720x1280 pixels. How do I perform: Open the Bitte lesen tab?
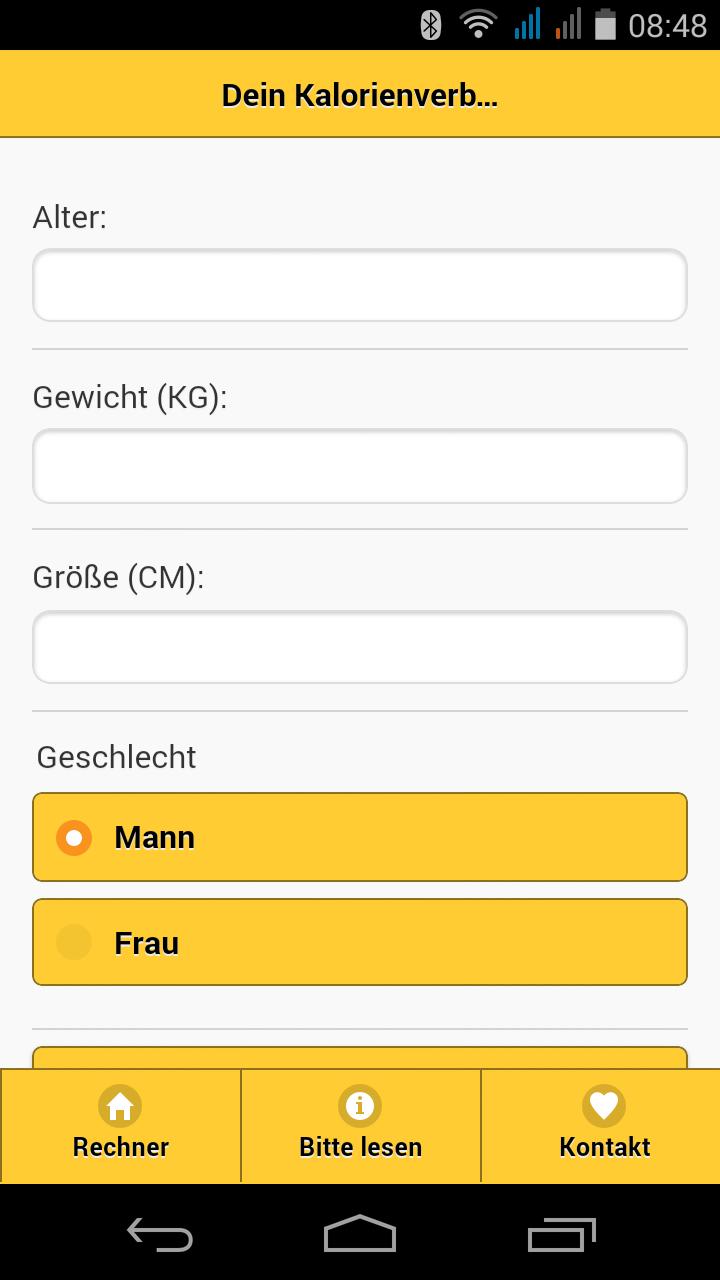coord(360,1126)
